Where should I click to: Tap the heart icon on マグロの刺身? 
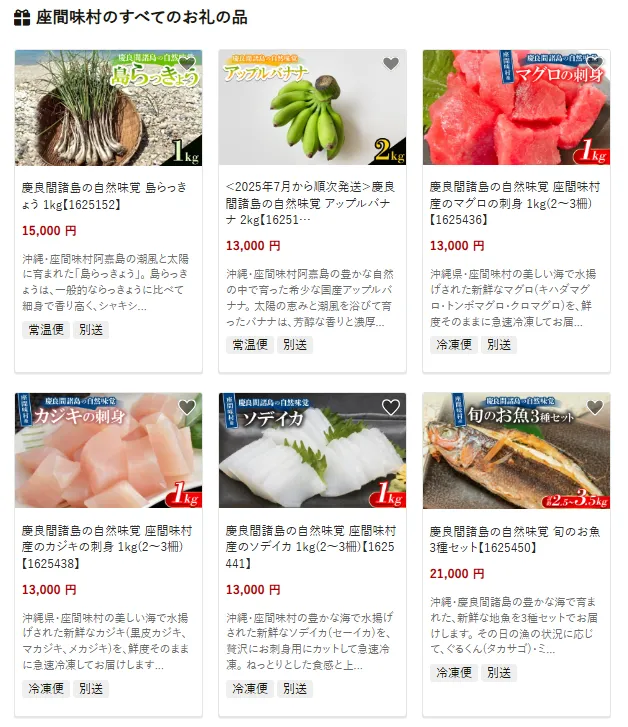pyautogui.click(x=595, y=65)
